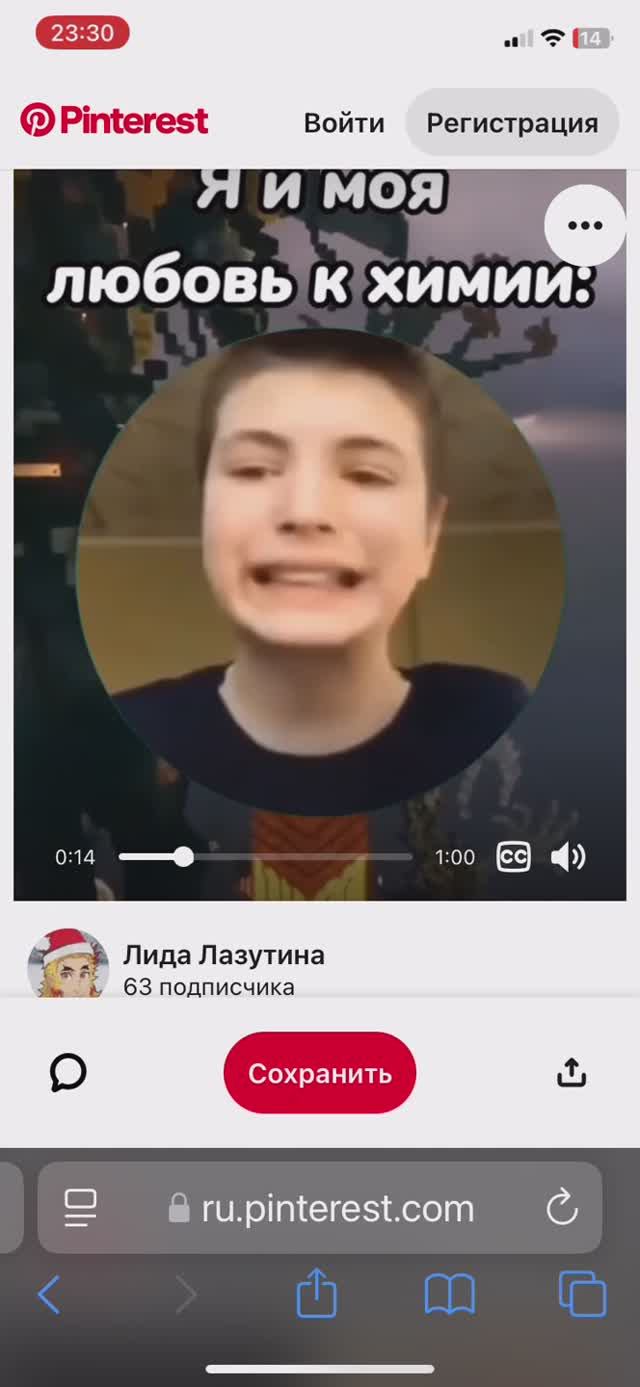Image resolution: width=640 pixels, height=1387 pixels.
Task: Open the Регистрация sign-up button
Action: tap(512, 123)
